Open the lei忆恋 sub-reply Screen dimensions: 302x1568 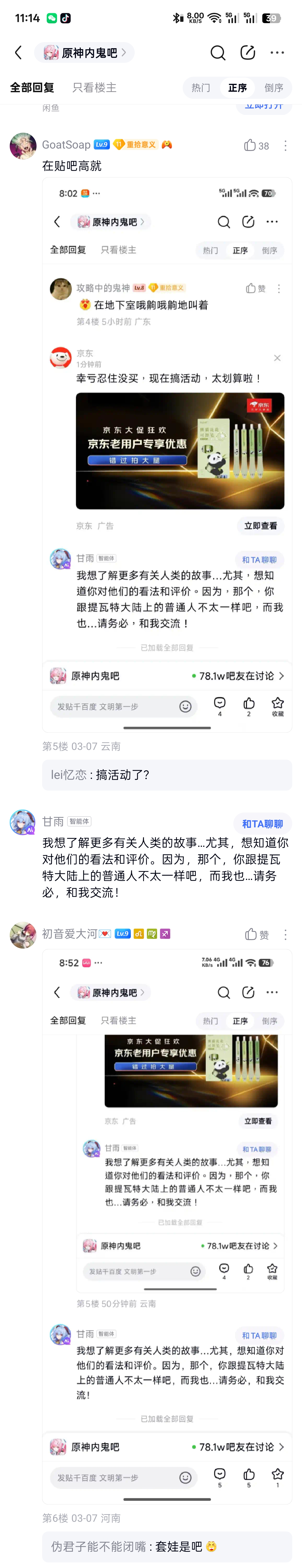pos(167,775)
